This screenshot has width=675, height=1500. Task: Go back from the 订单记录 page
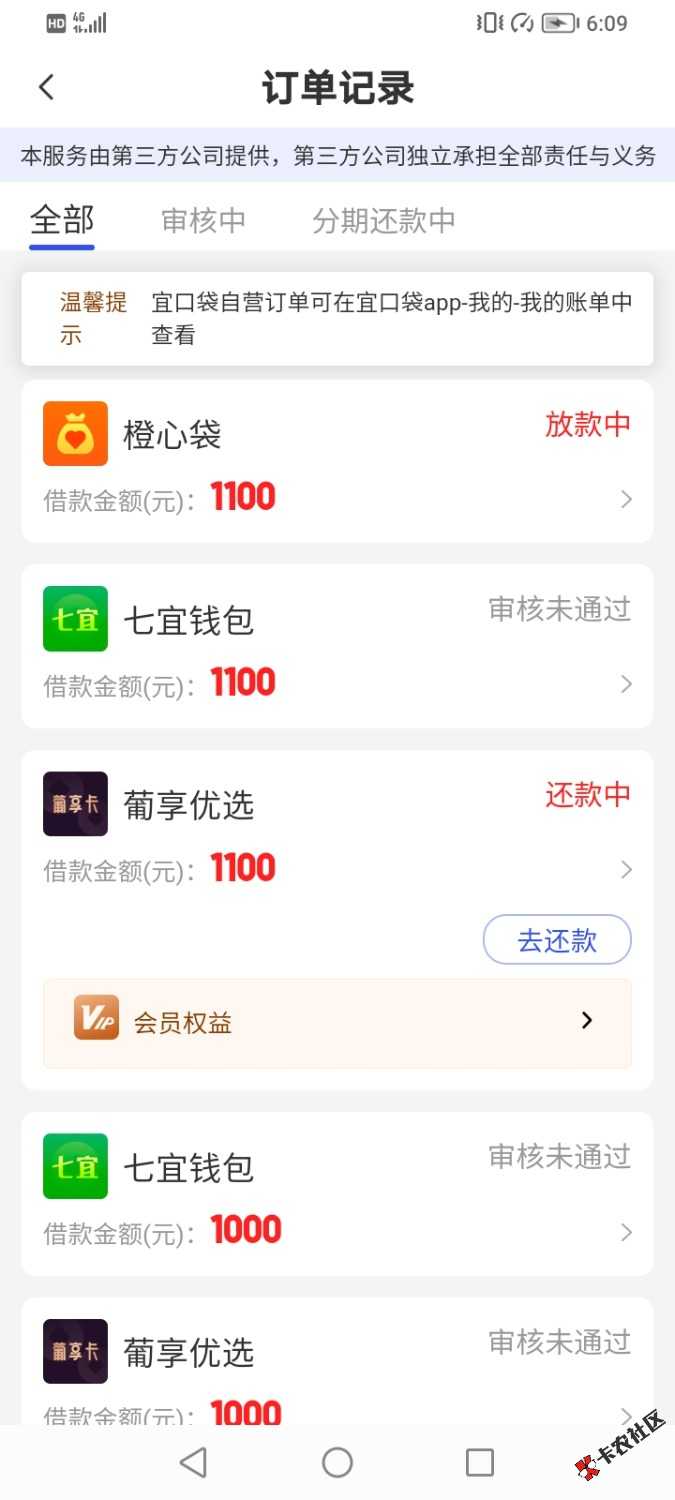(46, 87)
